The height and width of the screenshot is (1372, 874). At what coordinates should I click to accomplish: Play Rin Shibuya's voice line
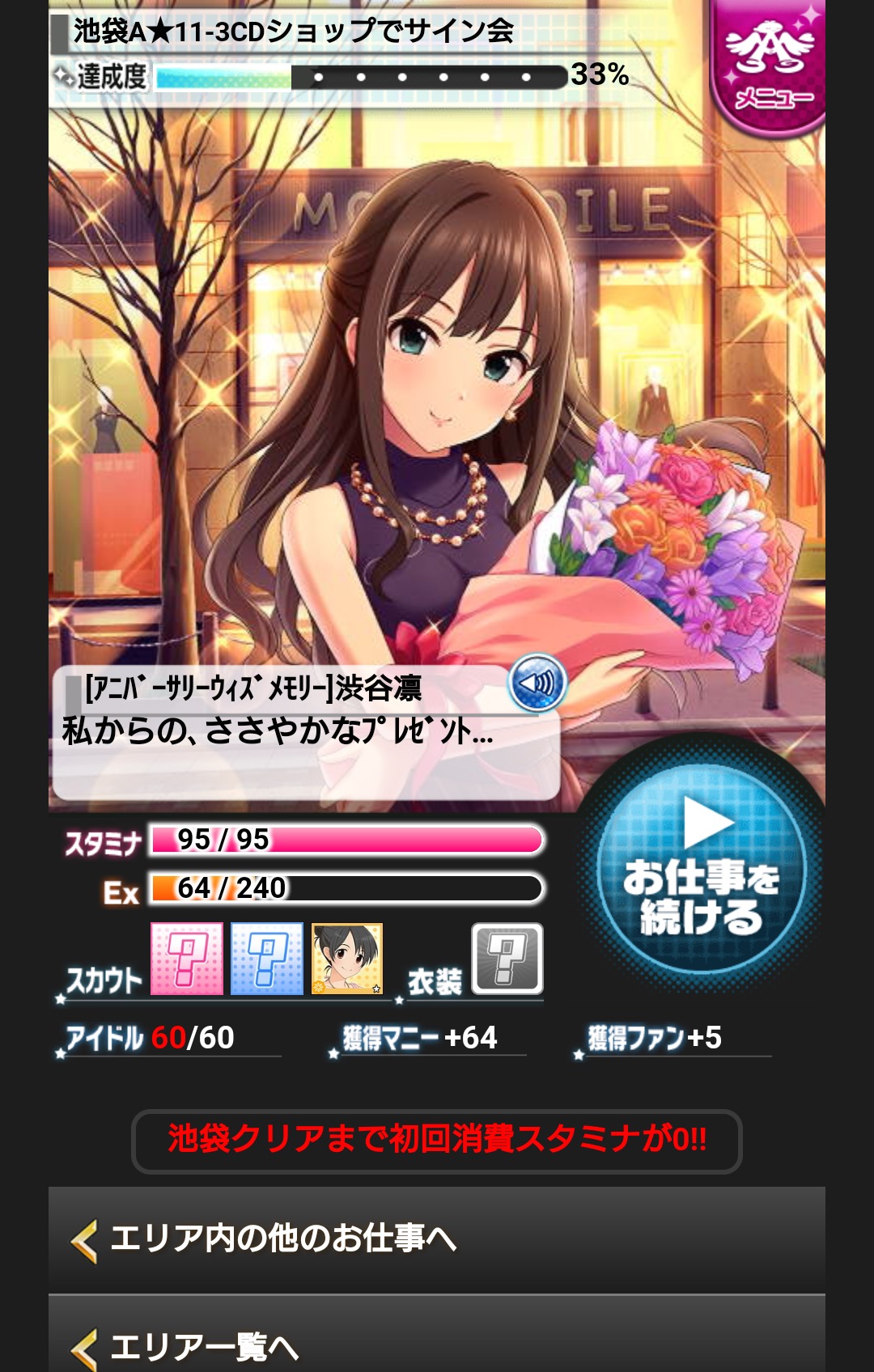(x=537, y=684)
